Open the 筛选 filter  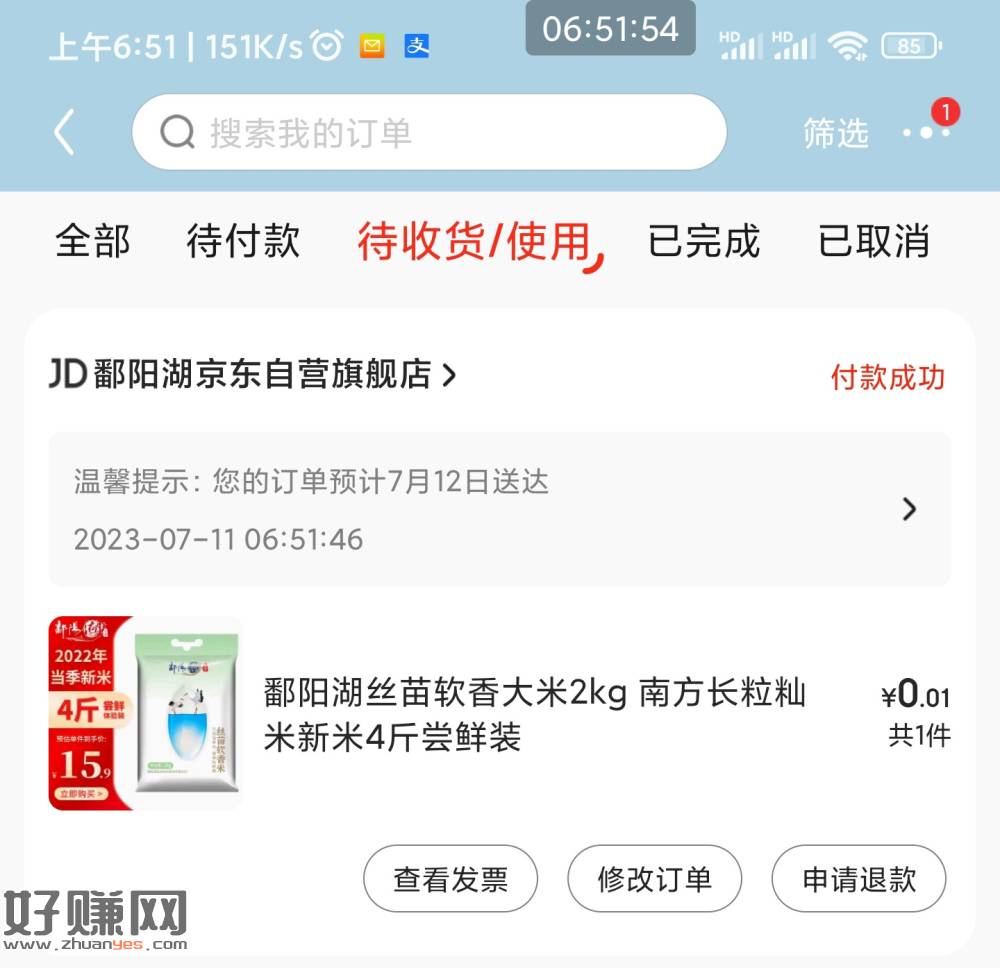836,133
